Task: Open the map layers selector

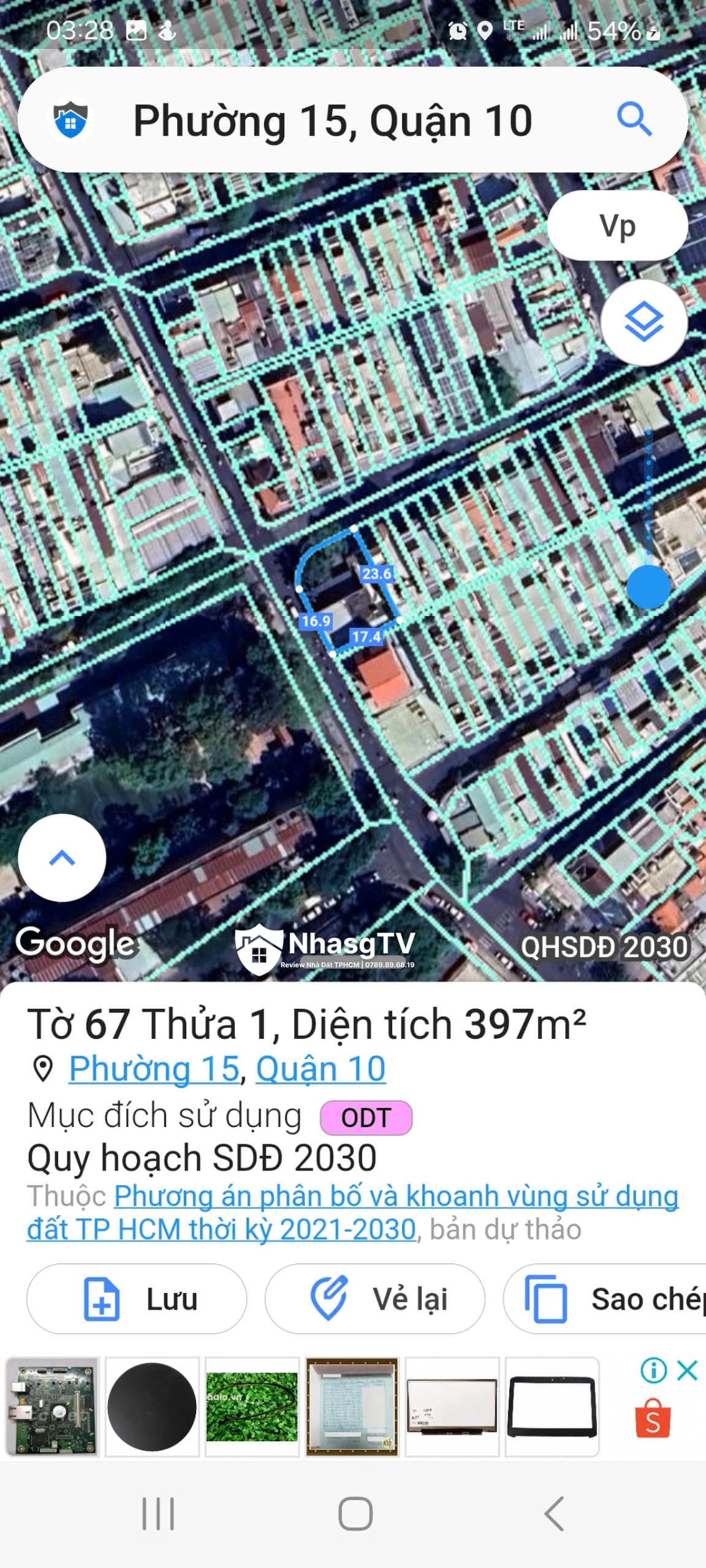Action: (643, 323)
